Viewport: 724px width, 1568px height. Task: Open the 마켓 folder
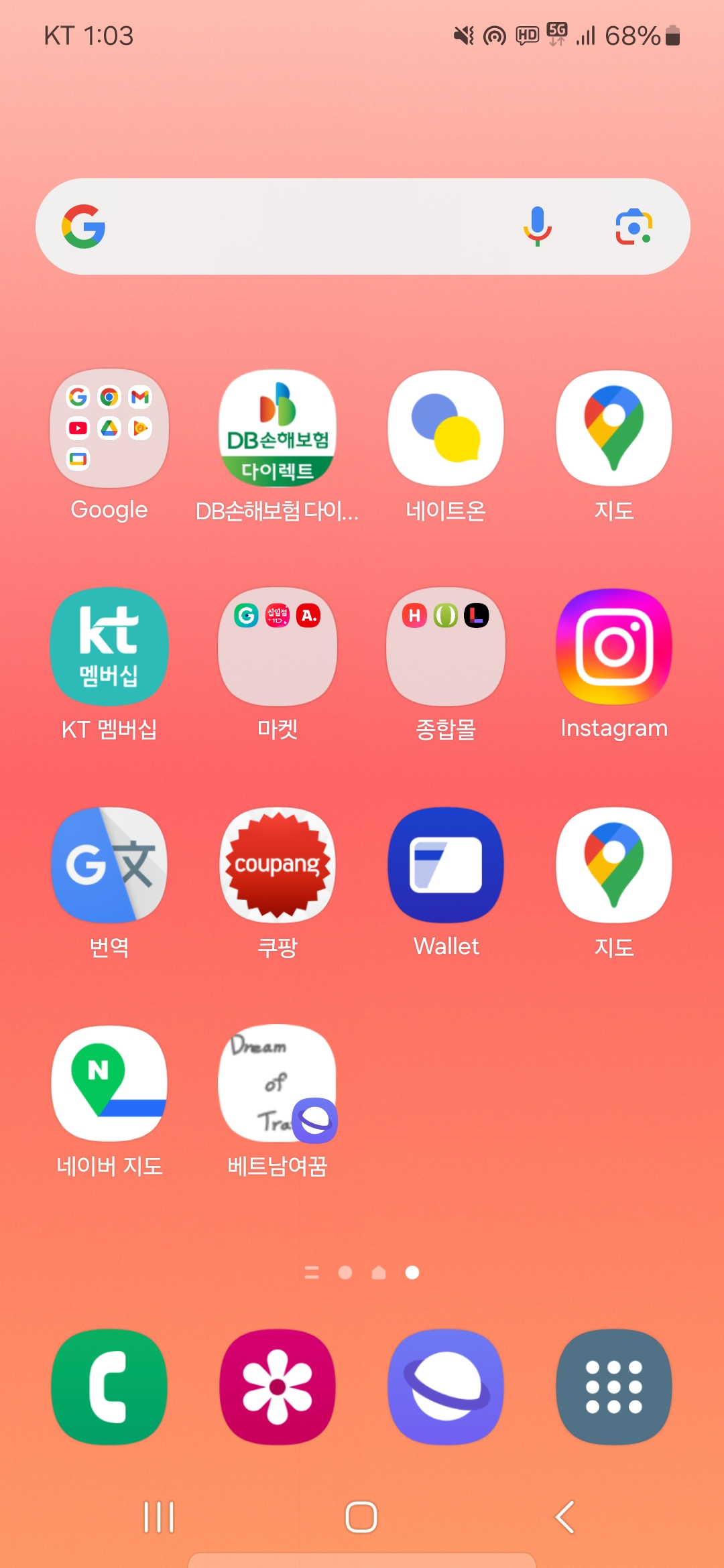point(278,647)
